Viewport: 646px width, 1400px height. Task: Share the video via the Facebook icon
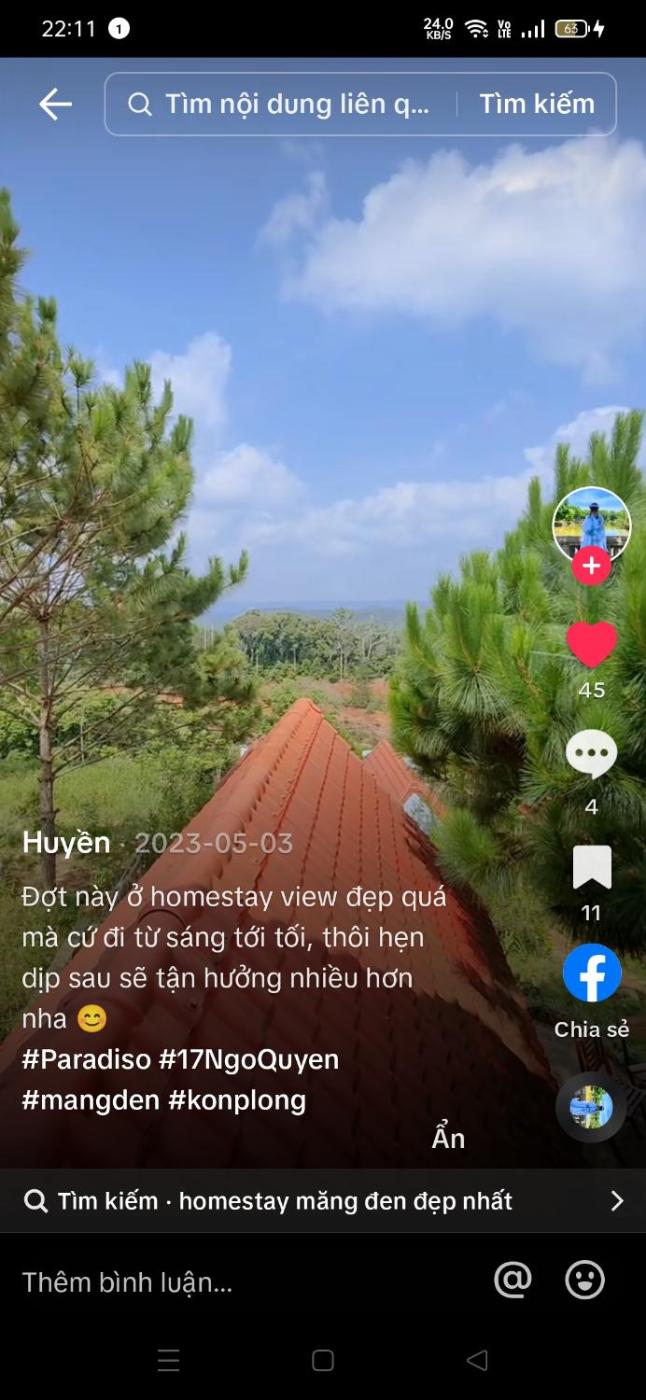(x=591, y=973)
